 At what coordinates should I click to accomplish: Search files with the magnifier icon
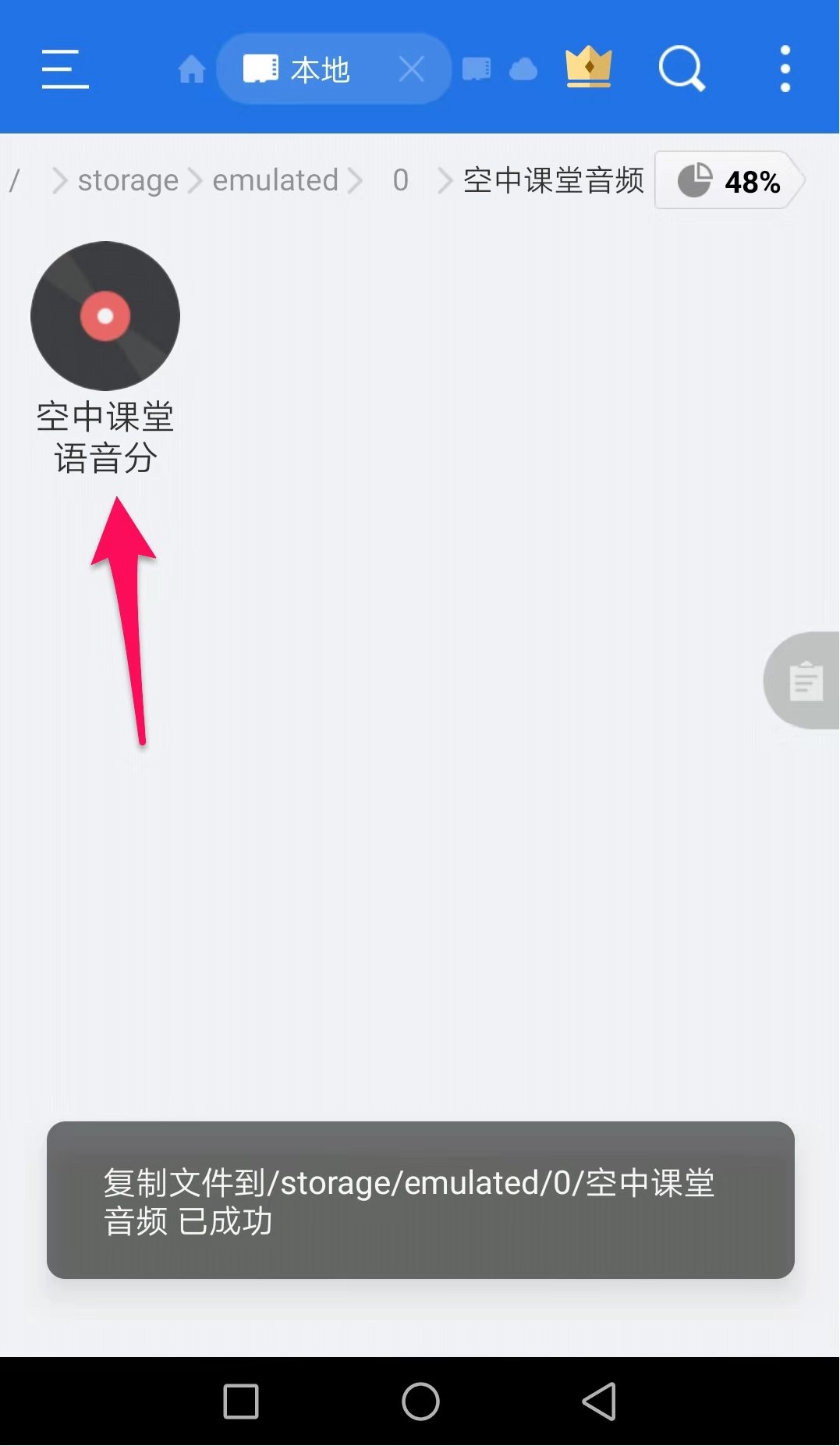(682, 69)
